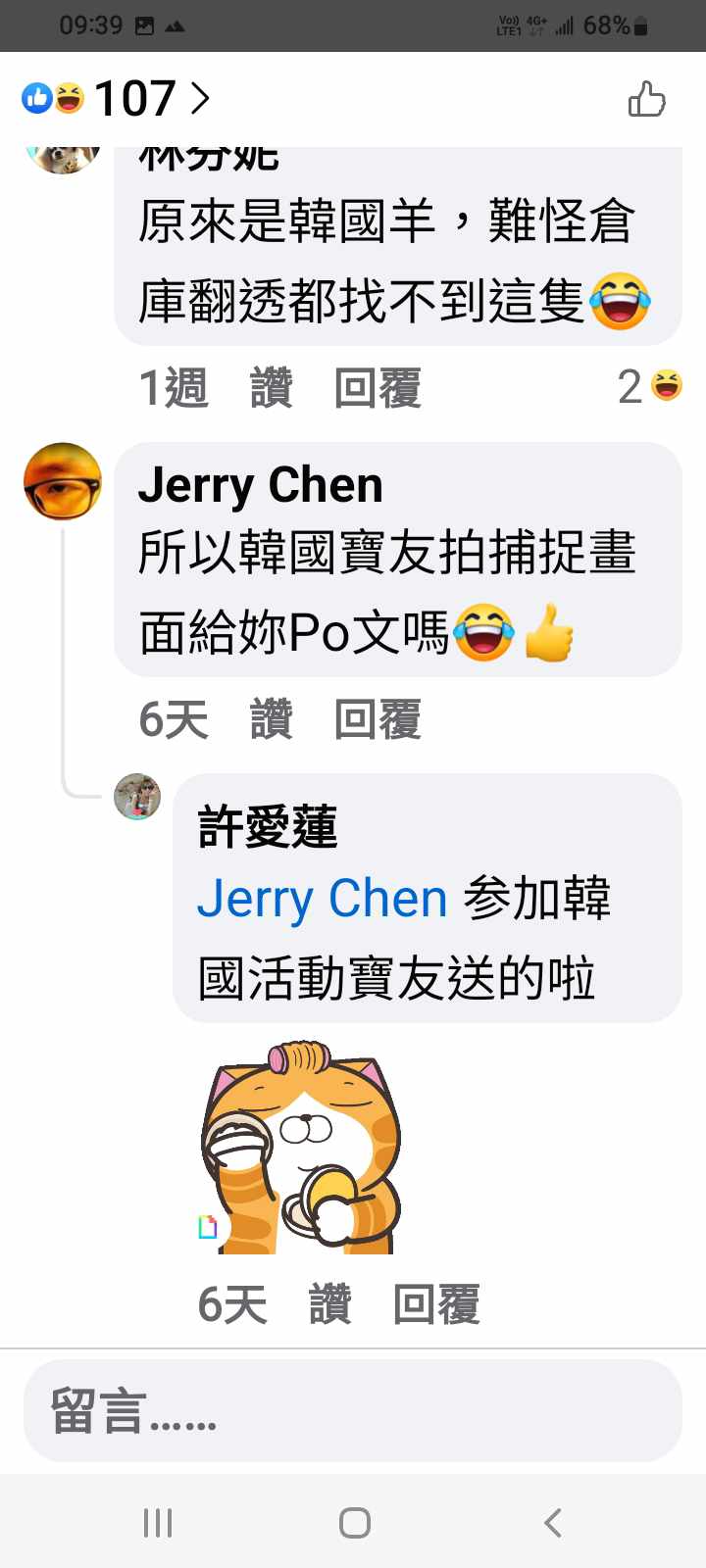Viewport: 706px width, 1568px height.
Task: Open Jerry Chen's name on his comment
Action: pyautogui.click(x=260, y=485)
